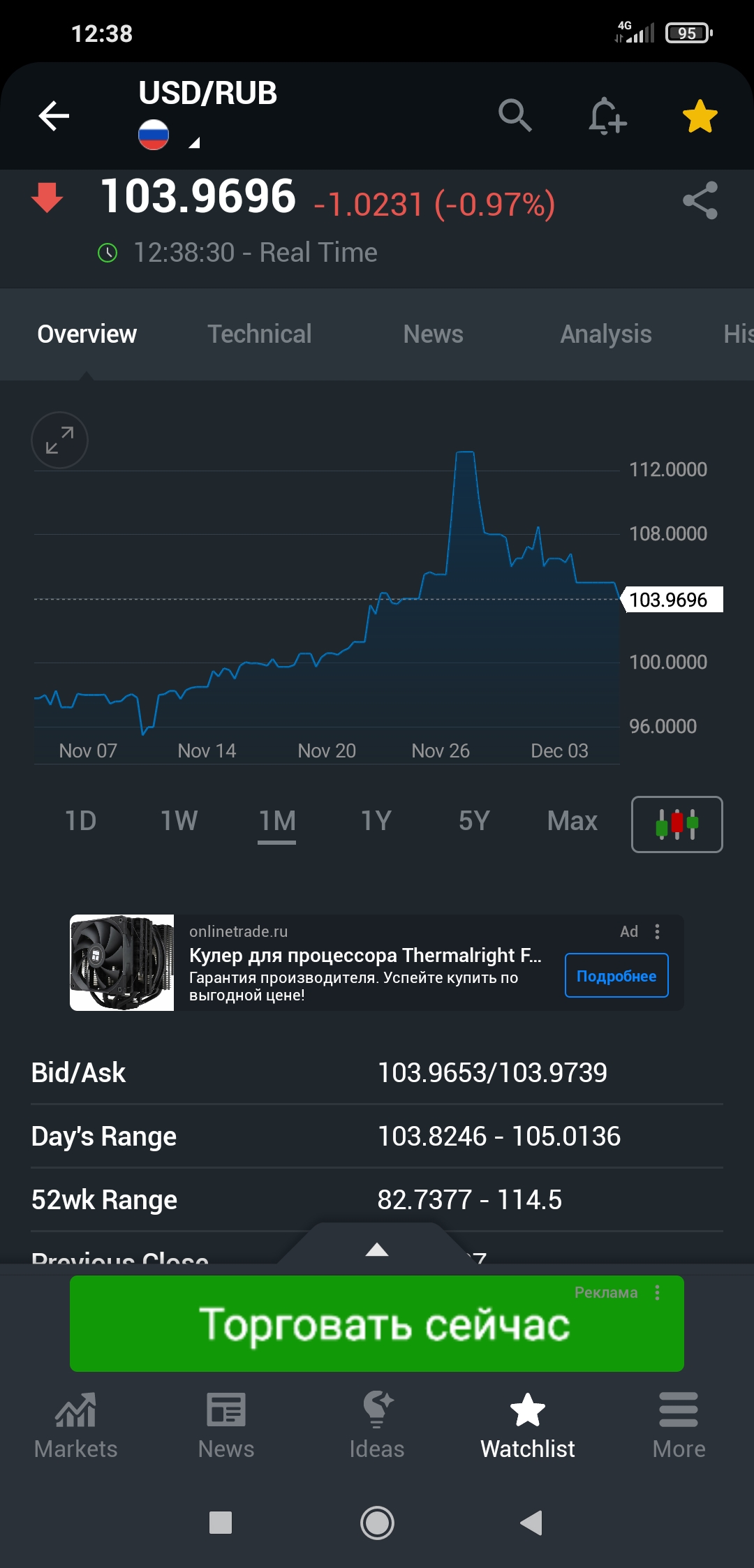Open the News tab above the chart

433,334
